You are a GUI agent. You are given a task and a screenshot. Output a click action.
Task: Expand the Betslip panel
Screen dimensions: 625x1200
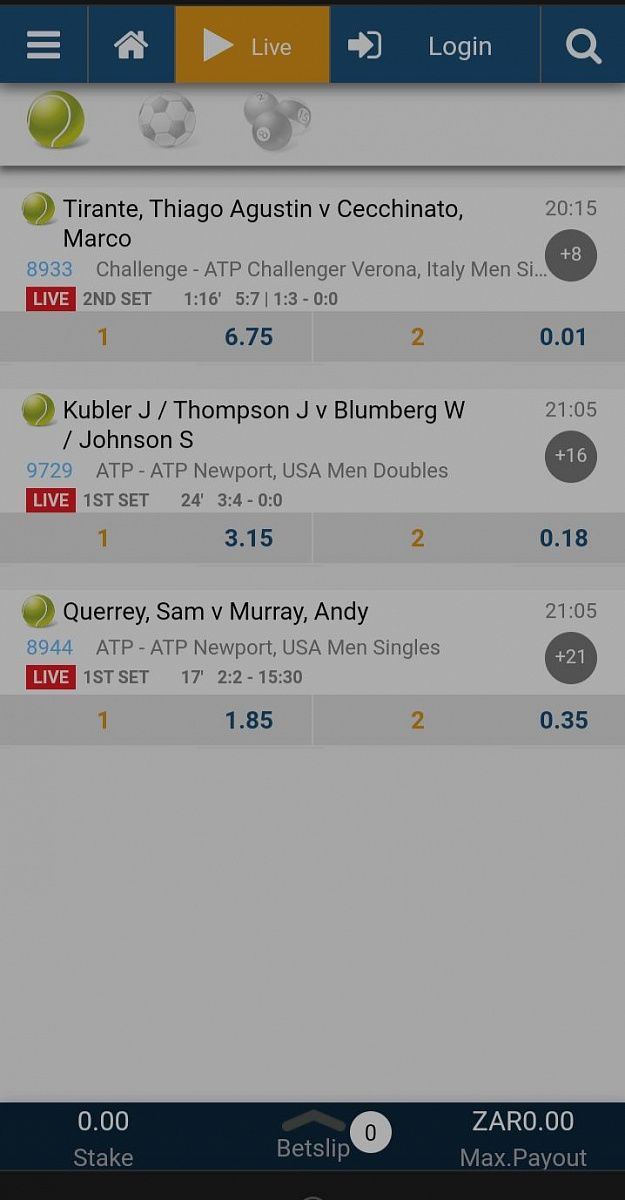click(313, 1136)
